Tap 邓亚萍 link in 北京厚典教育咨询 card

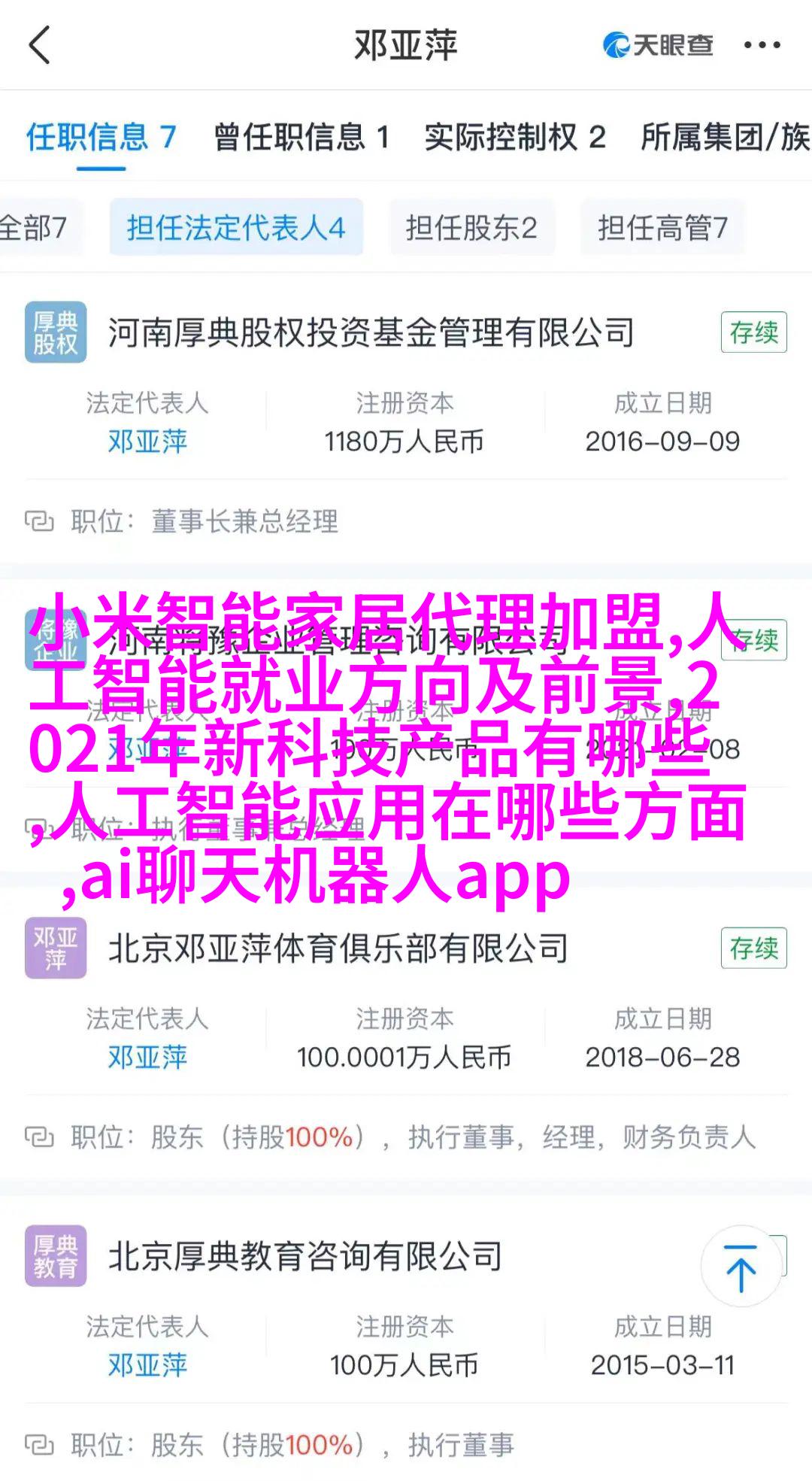[x=147, y=1365]
